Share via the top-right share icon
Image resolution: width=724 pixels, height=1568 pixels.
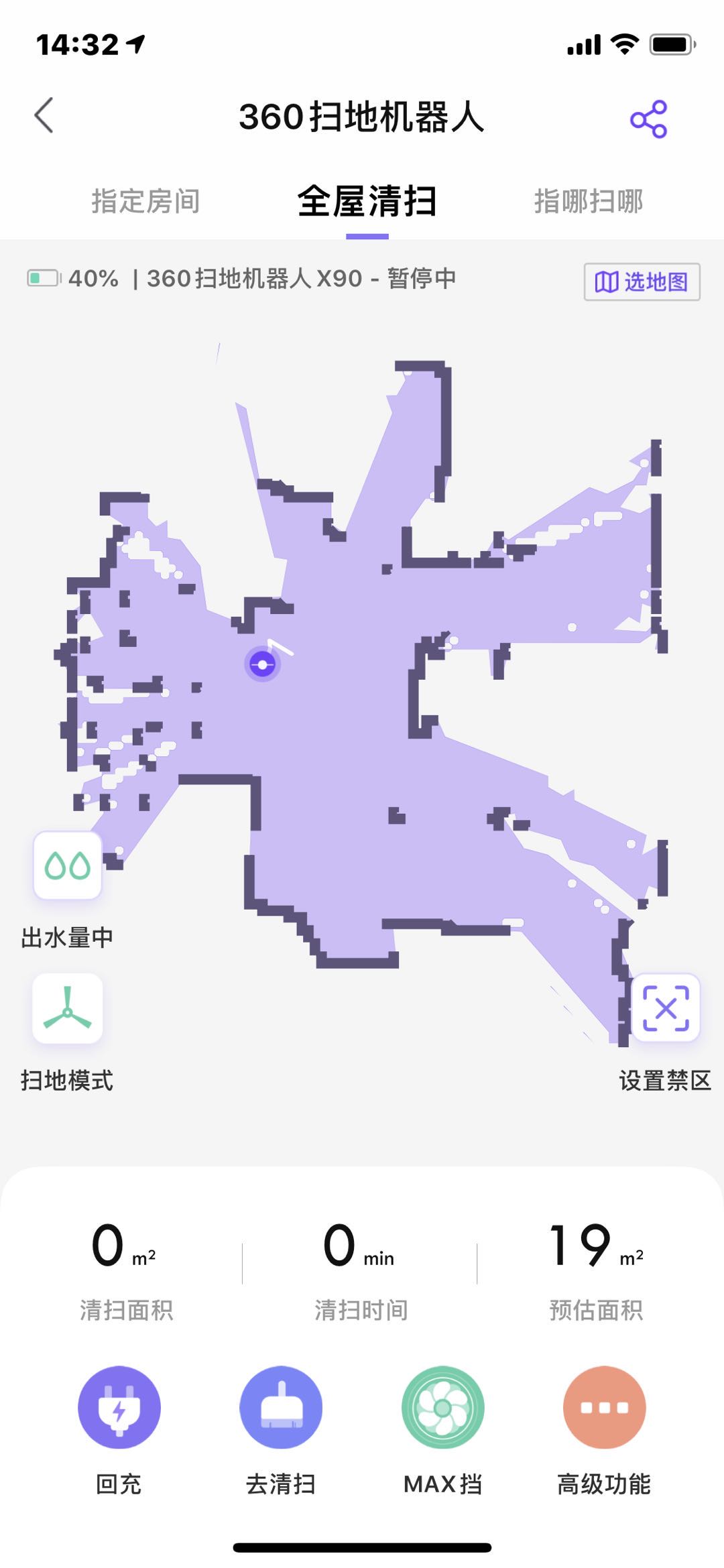coord(648,119)
